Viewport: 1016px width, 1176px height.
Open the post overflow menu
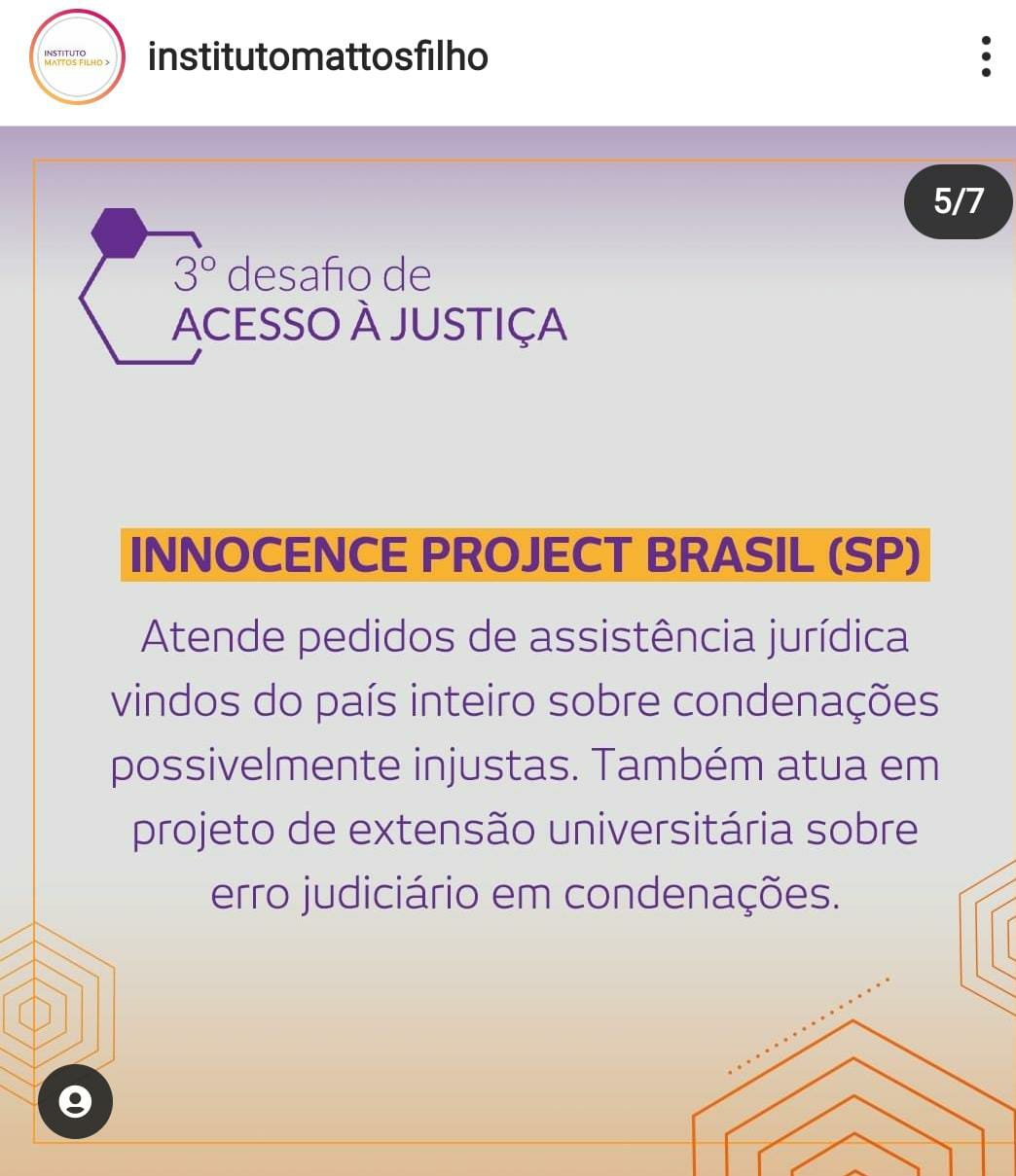tap(985, 57)
